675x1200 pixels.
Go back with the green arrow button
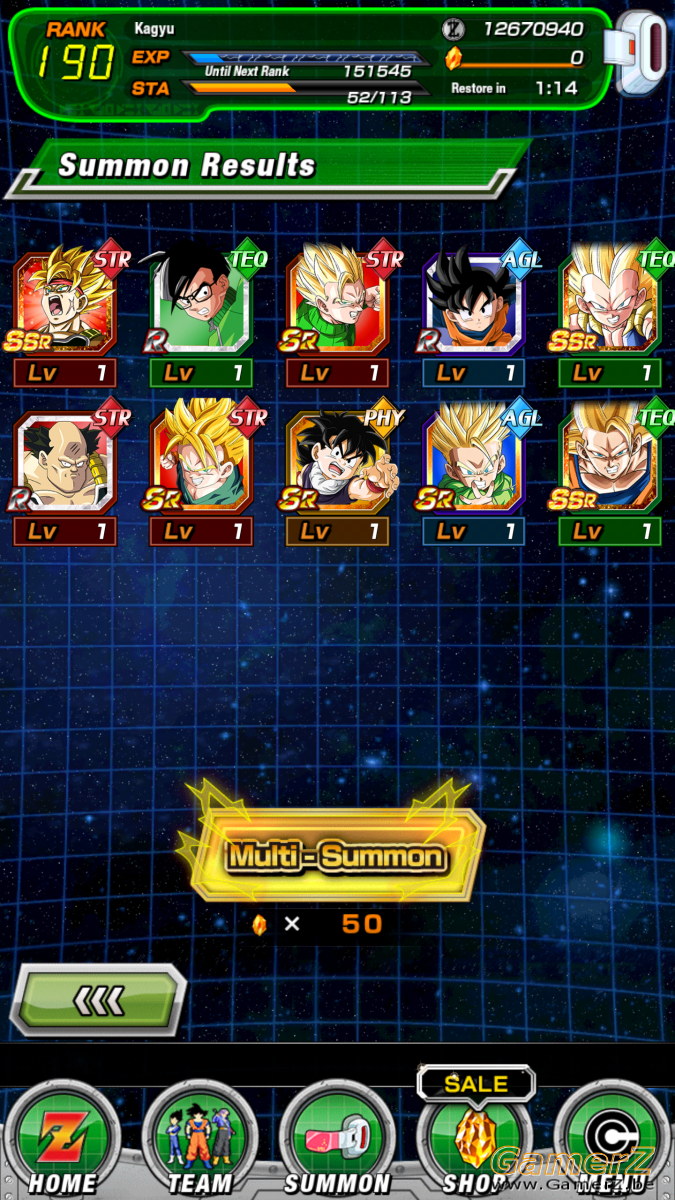pyautogui.click(x=97, y=998)
